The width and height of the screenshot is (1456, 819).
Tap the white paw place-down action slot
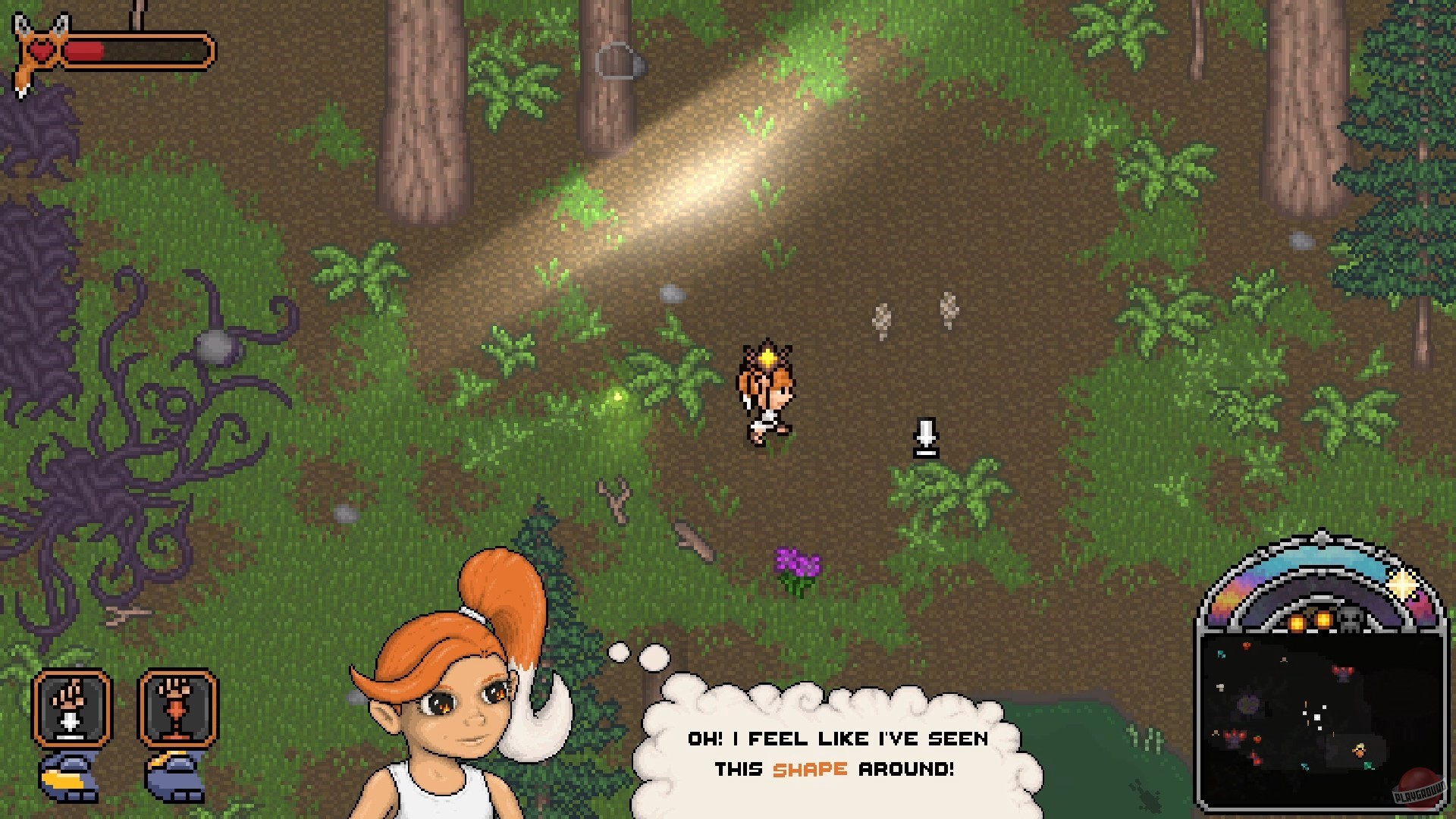click(71, 708)
